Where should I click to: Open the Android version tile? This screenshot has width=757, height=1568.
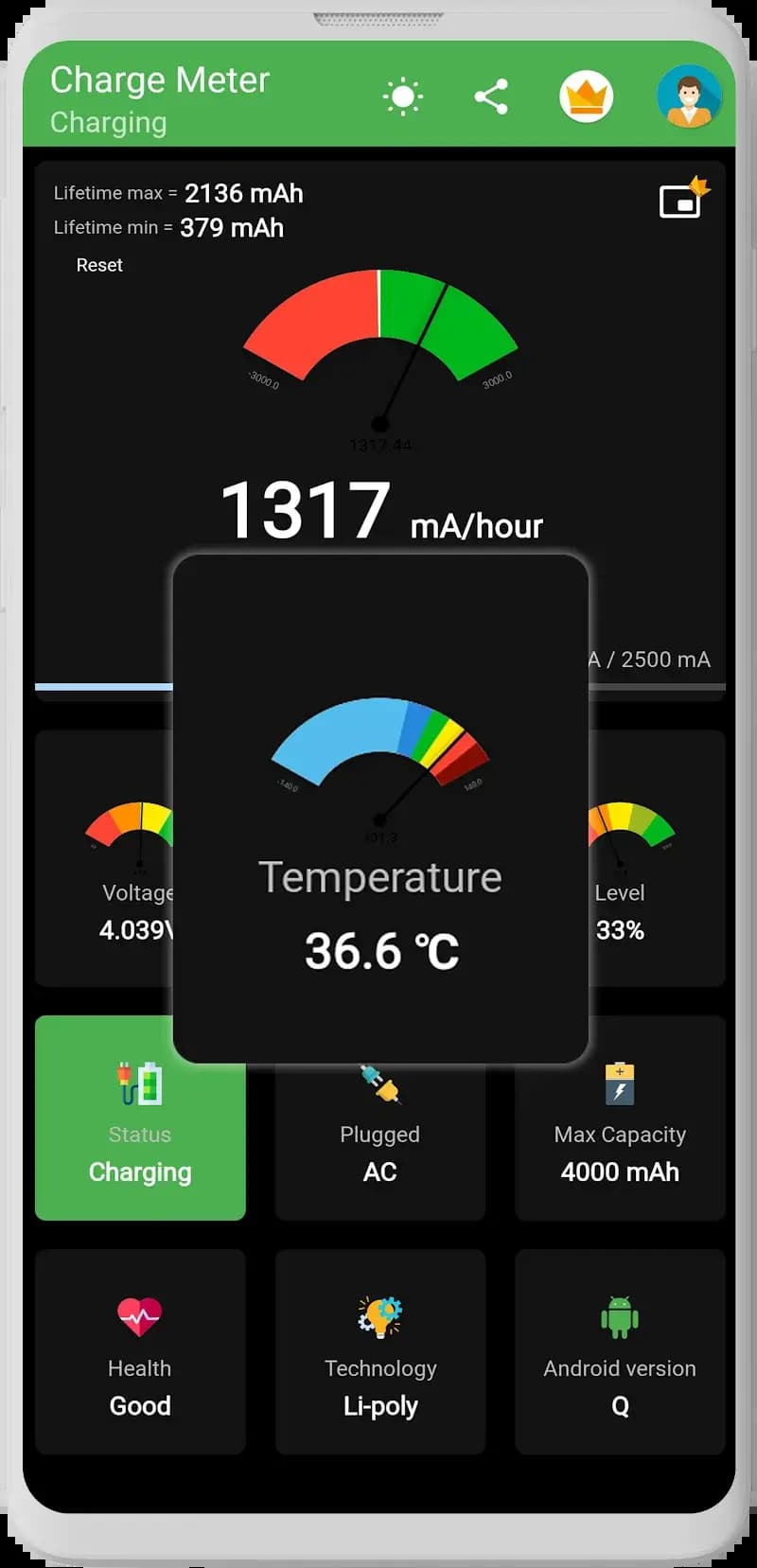pyautogui.click(x=620, y=1351)
